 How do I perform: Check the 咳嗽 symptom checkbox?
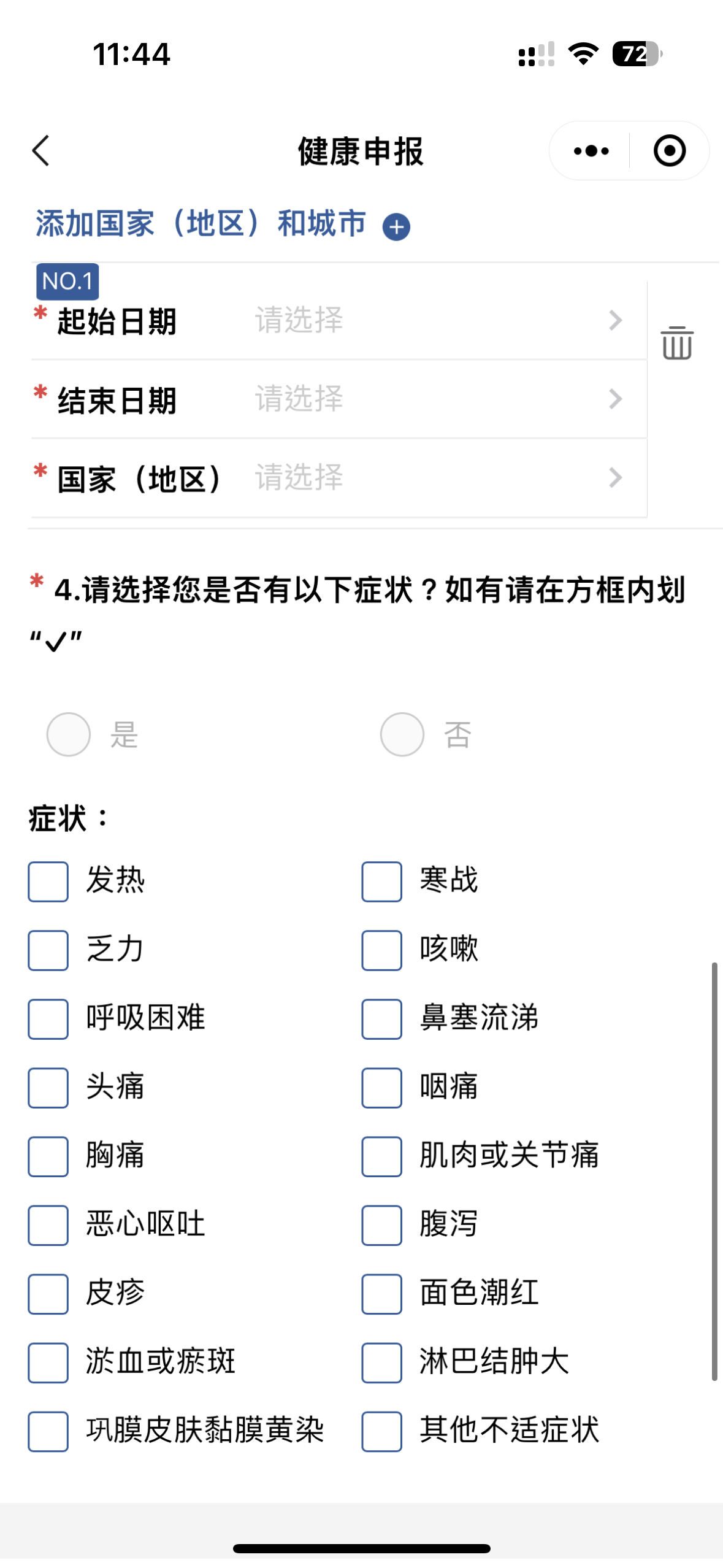pyautogui.click(x=380, y=950)
